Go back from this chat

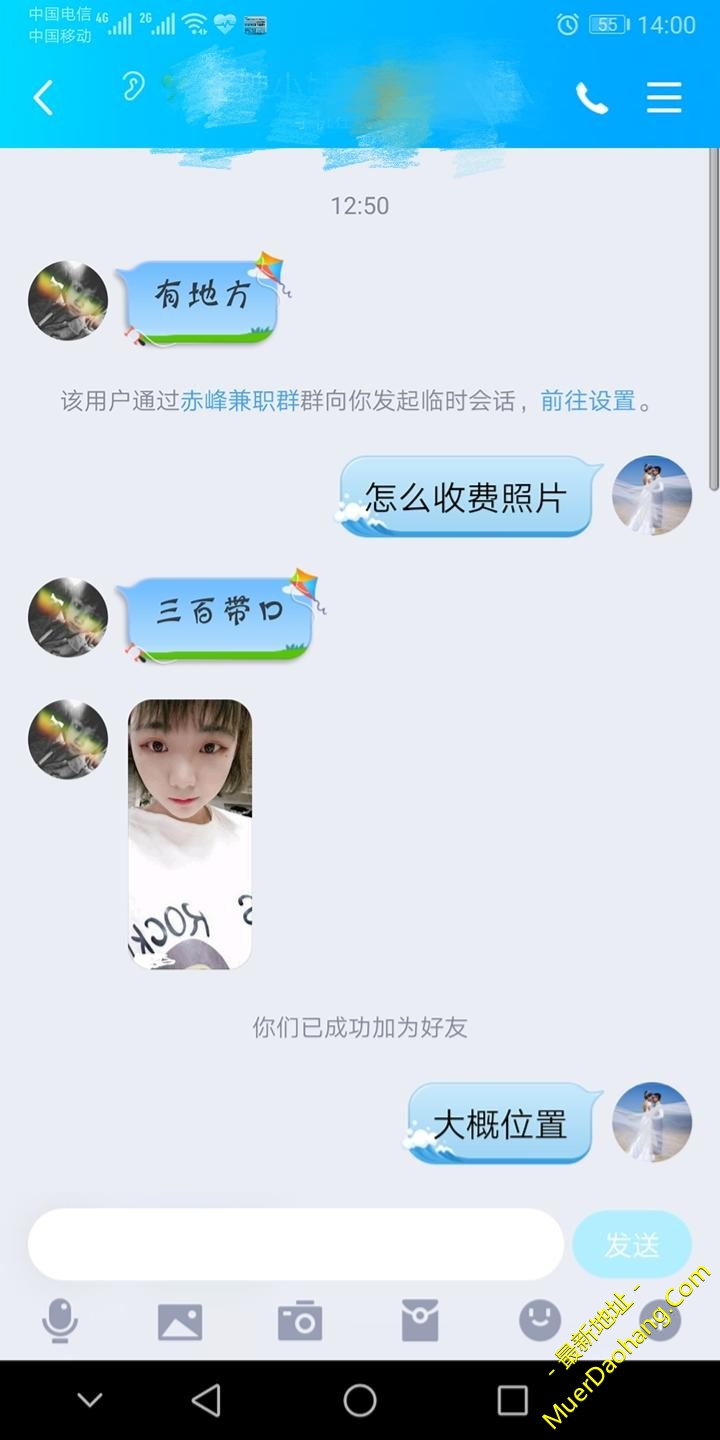(43, 98)
